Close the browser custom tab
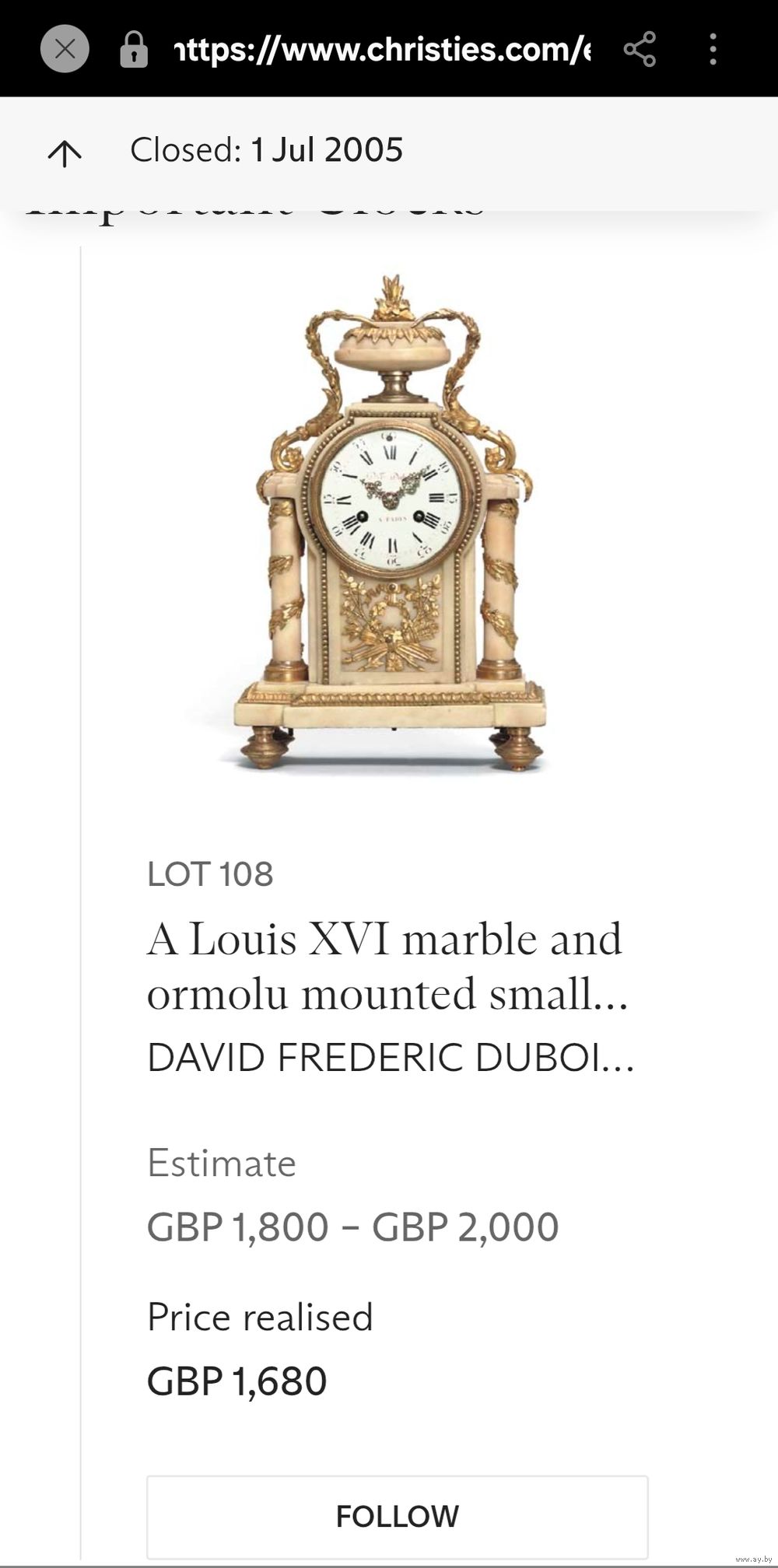 [x=65, y=50]
